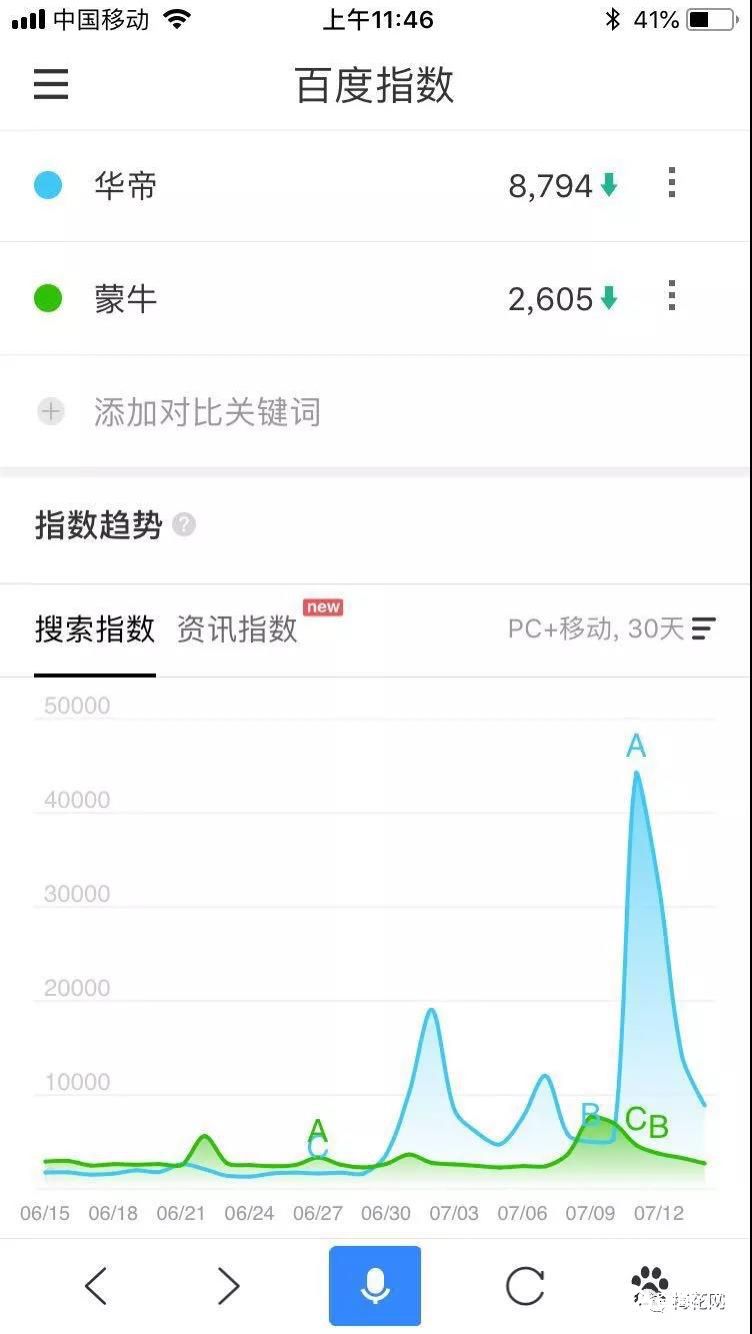Toggle the 蒙牛 green keyword indicator

(x=47, y=298)
